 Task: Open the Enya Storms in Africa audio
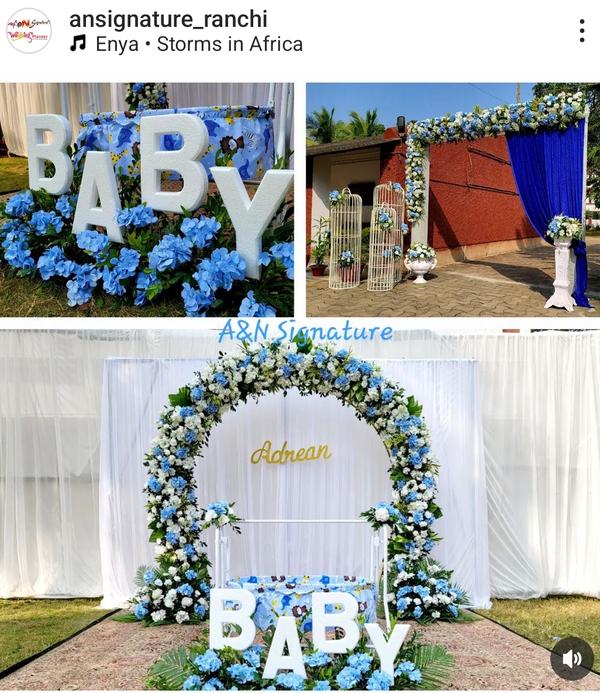[197, 44]
